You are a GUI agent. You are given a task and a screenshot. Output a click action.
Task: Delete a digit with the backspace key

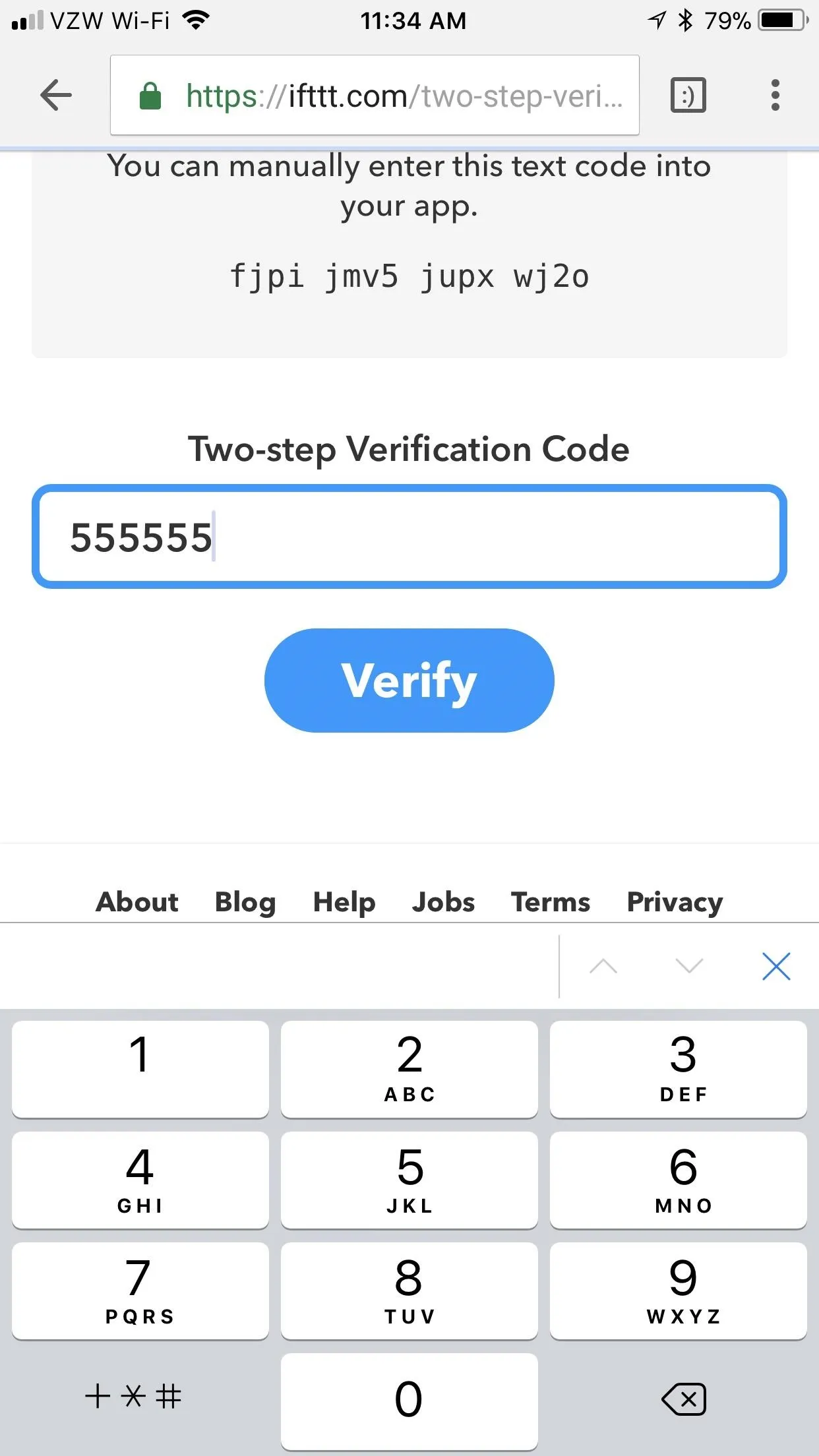point(684,1399)
